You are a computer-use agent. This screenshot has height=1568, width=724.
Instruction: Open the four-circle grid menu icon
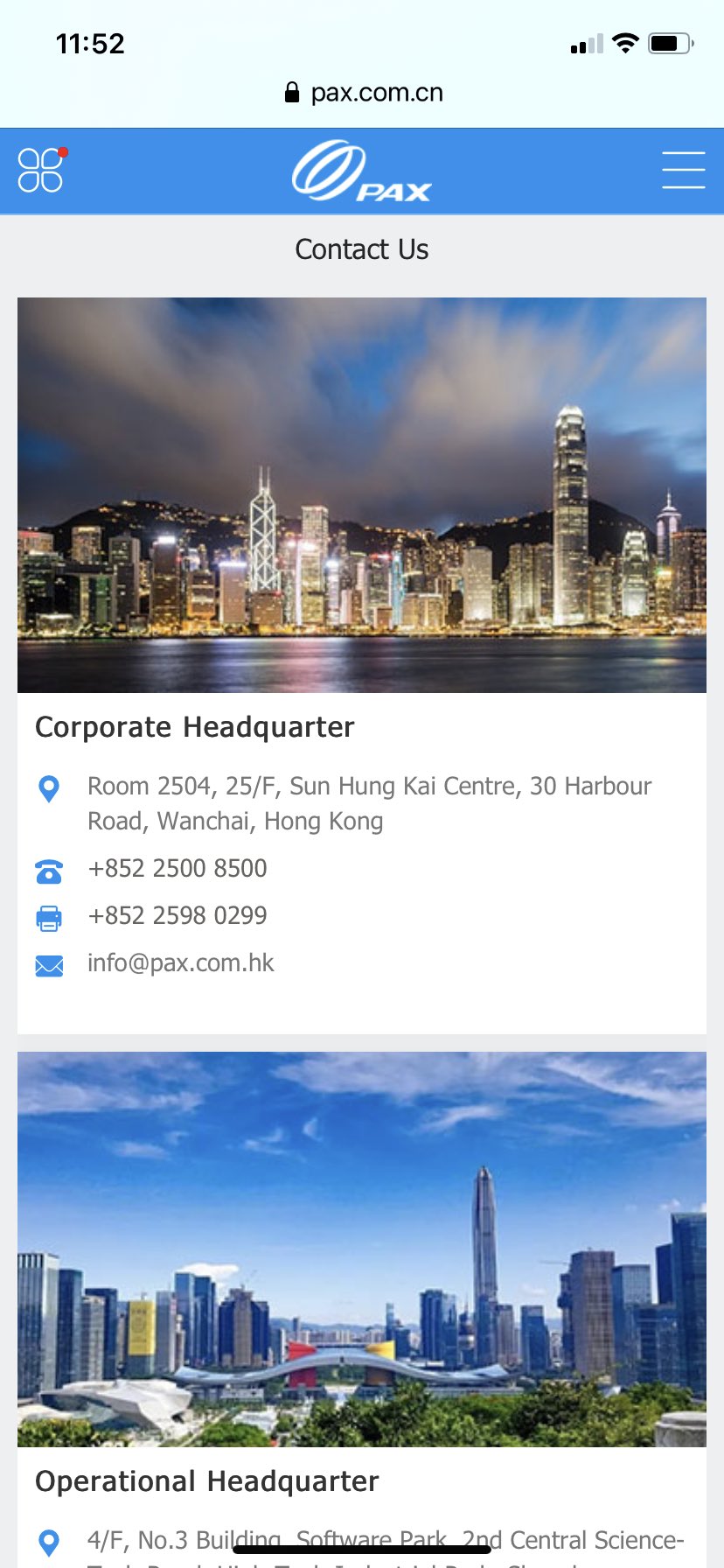pos(40,170)
